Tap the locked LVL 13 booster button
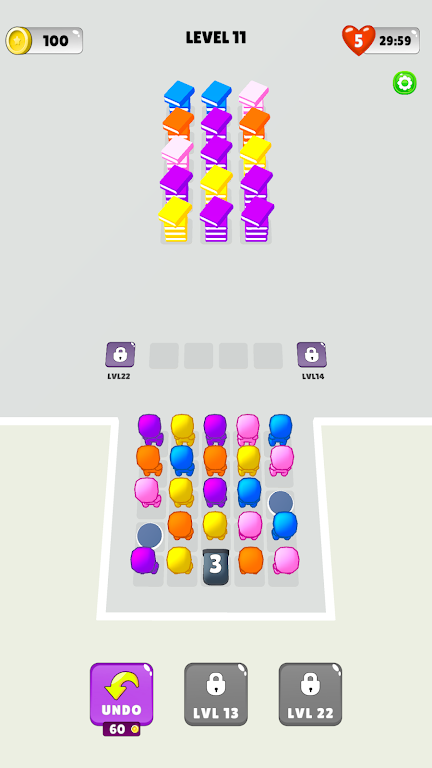 pos(216,695)
